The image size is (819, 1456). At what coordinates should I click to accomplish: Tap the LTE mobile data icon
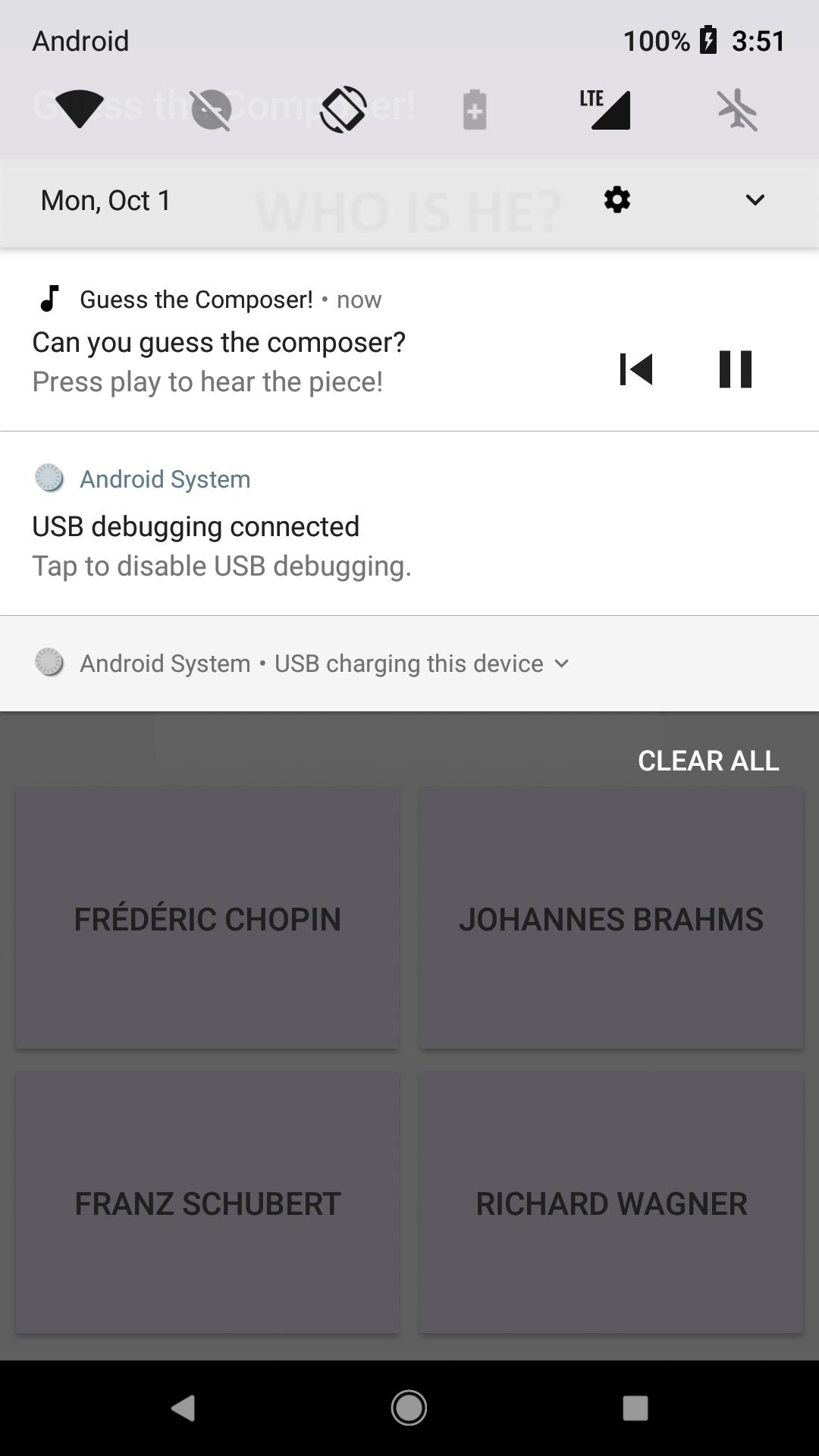point(607,108)
